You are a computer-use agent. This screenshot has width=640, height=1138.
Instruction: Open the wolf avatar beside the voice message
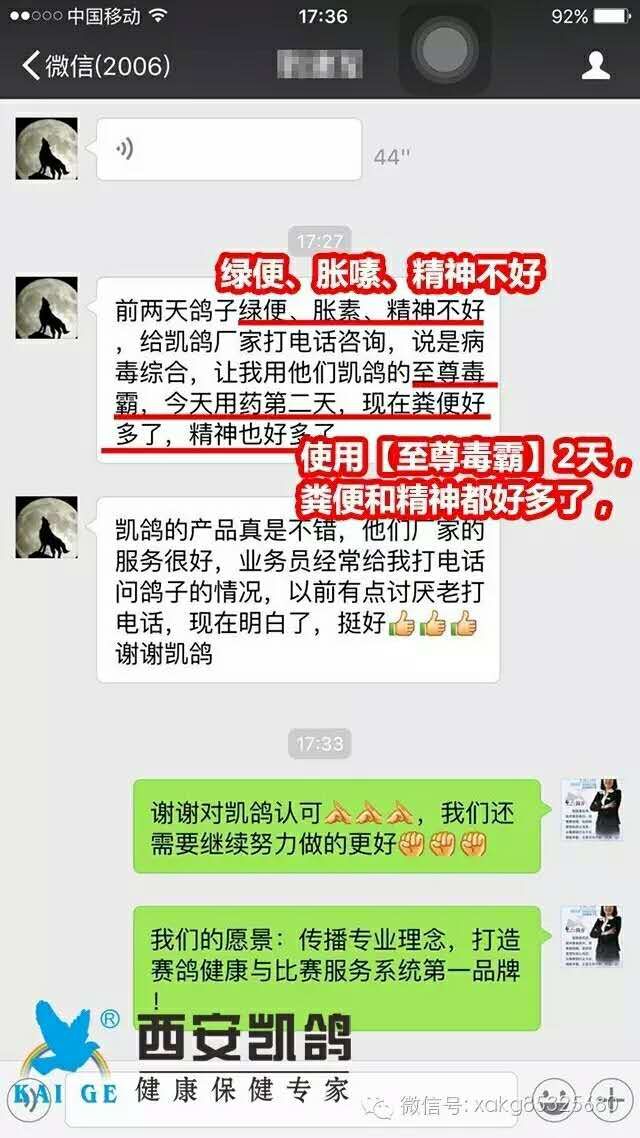click(x=46, y=149)
